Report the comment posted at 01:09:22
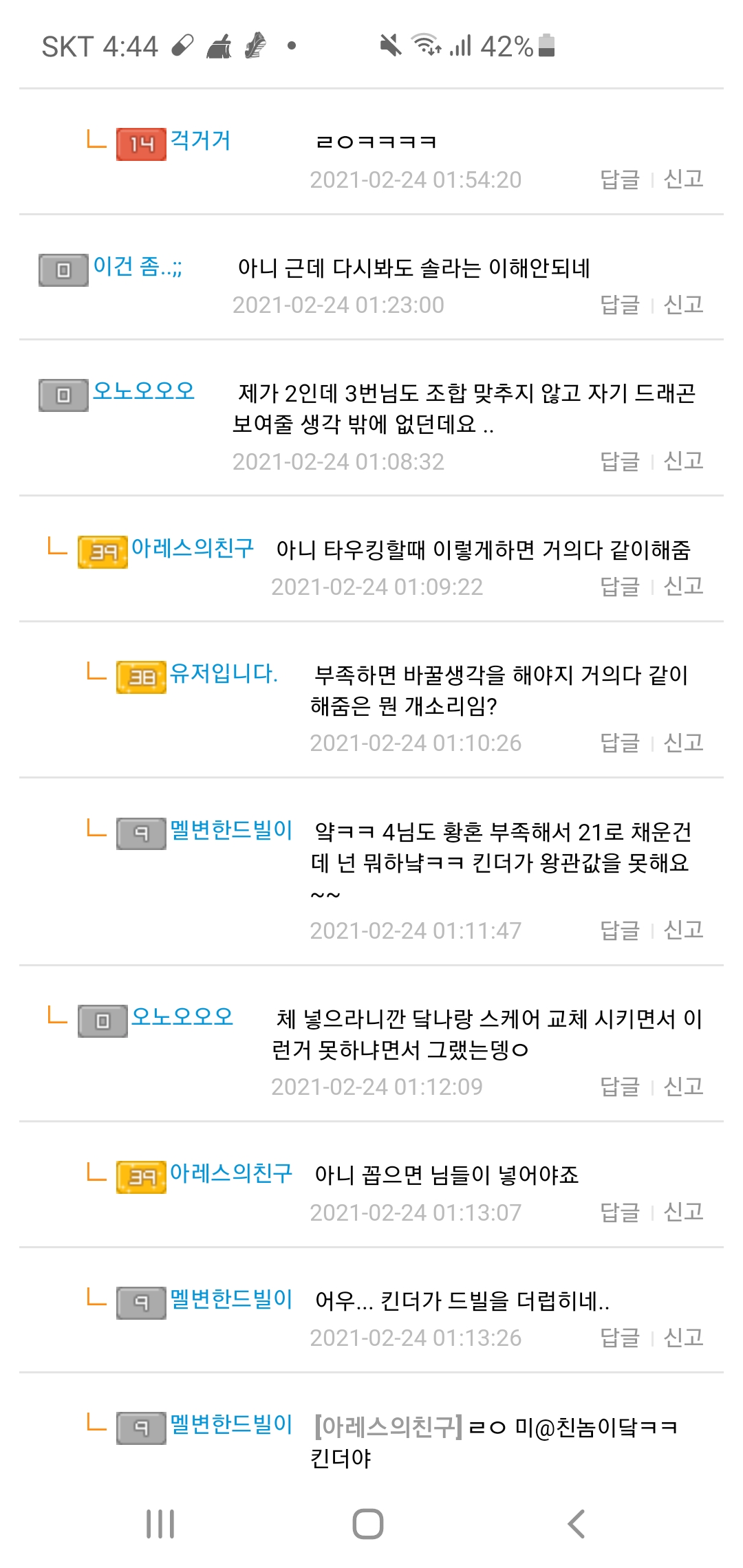 click(683, 587)
